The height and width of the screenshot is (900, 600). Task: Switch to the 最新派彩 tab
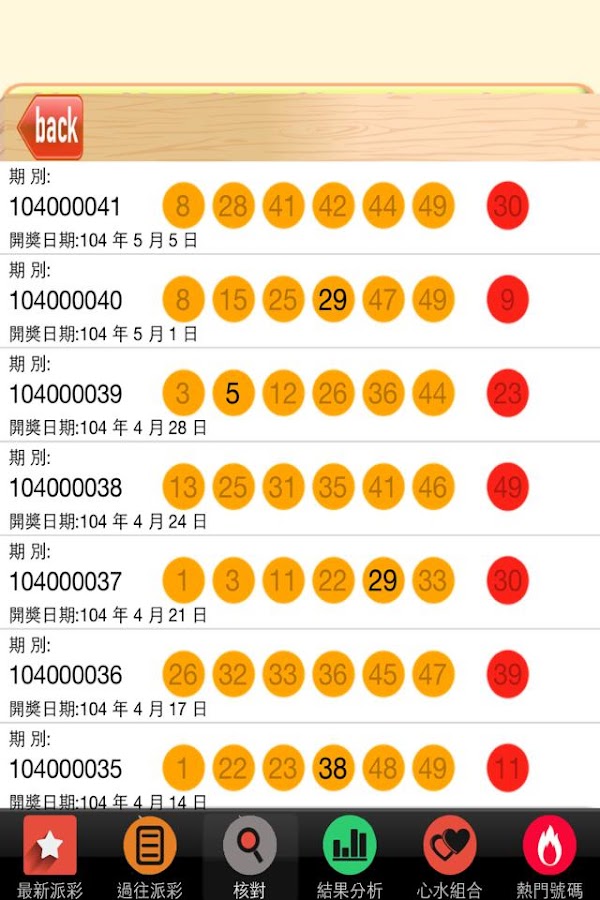50,855
